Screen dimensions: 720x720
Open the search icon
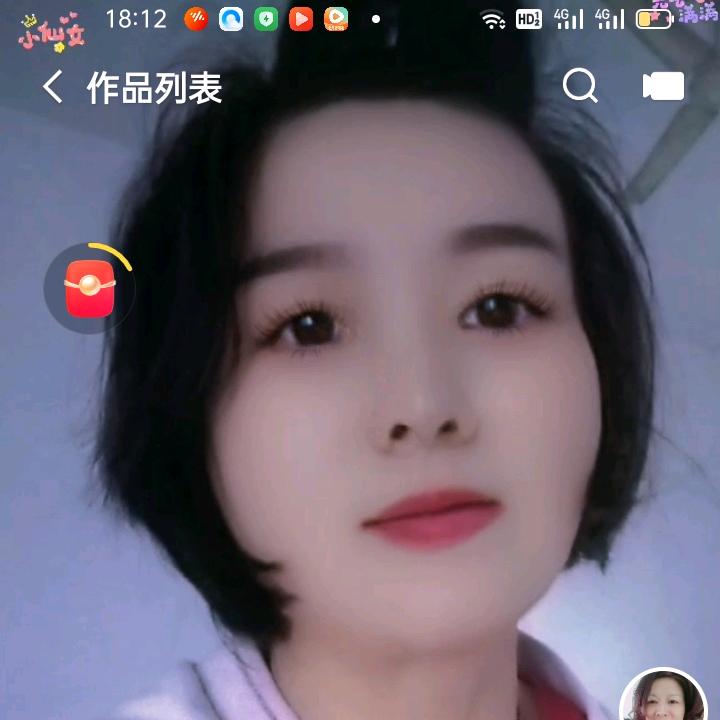(580, 86)
